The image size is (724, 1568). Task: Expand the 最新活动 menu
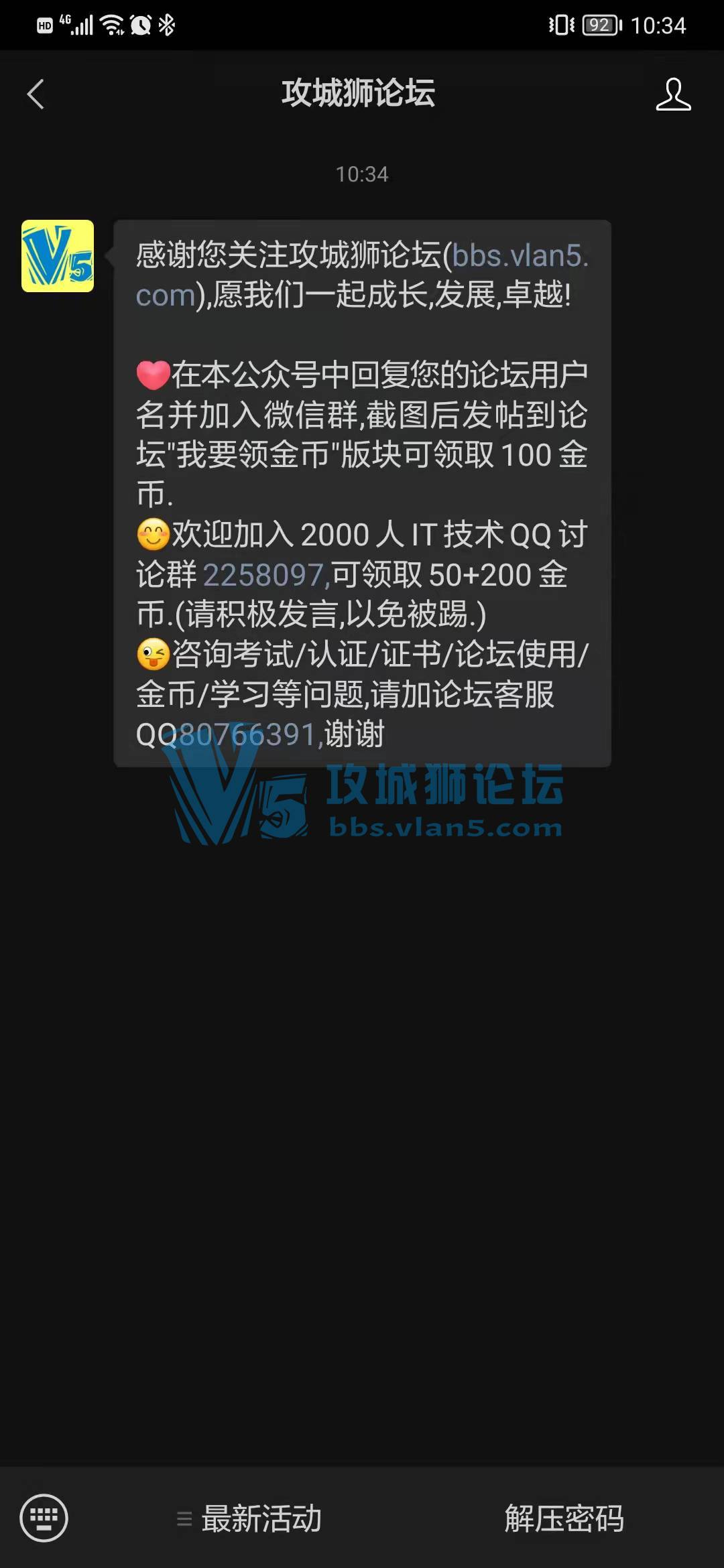click(x=249, y=1518)
